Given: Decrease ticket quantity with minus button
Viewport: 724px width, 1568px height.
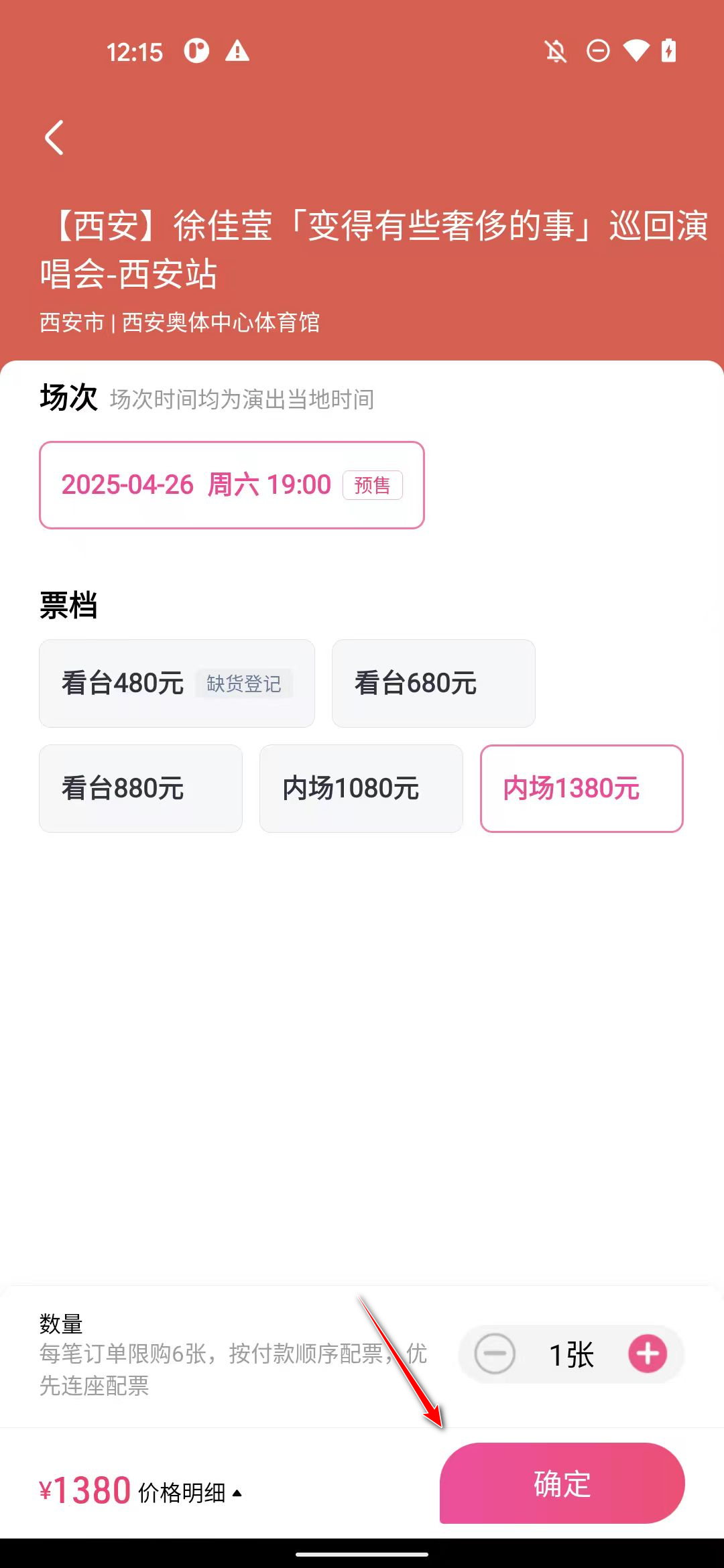Looking at the screenshot, I should pos(495,1354).
